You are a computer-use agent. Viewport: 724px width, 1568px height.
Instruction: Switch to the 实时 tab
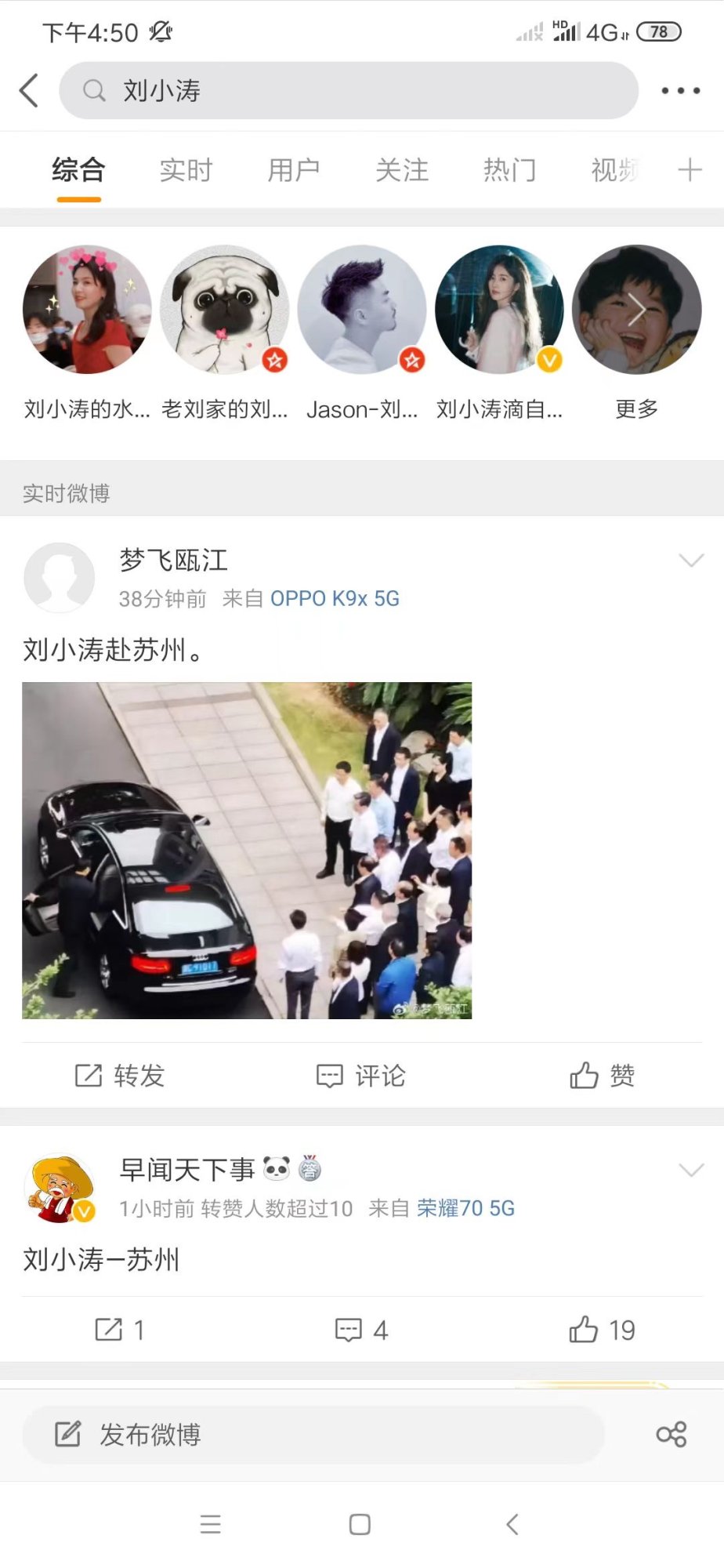point(186,170)
